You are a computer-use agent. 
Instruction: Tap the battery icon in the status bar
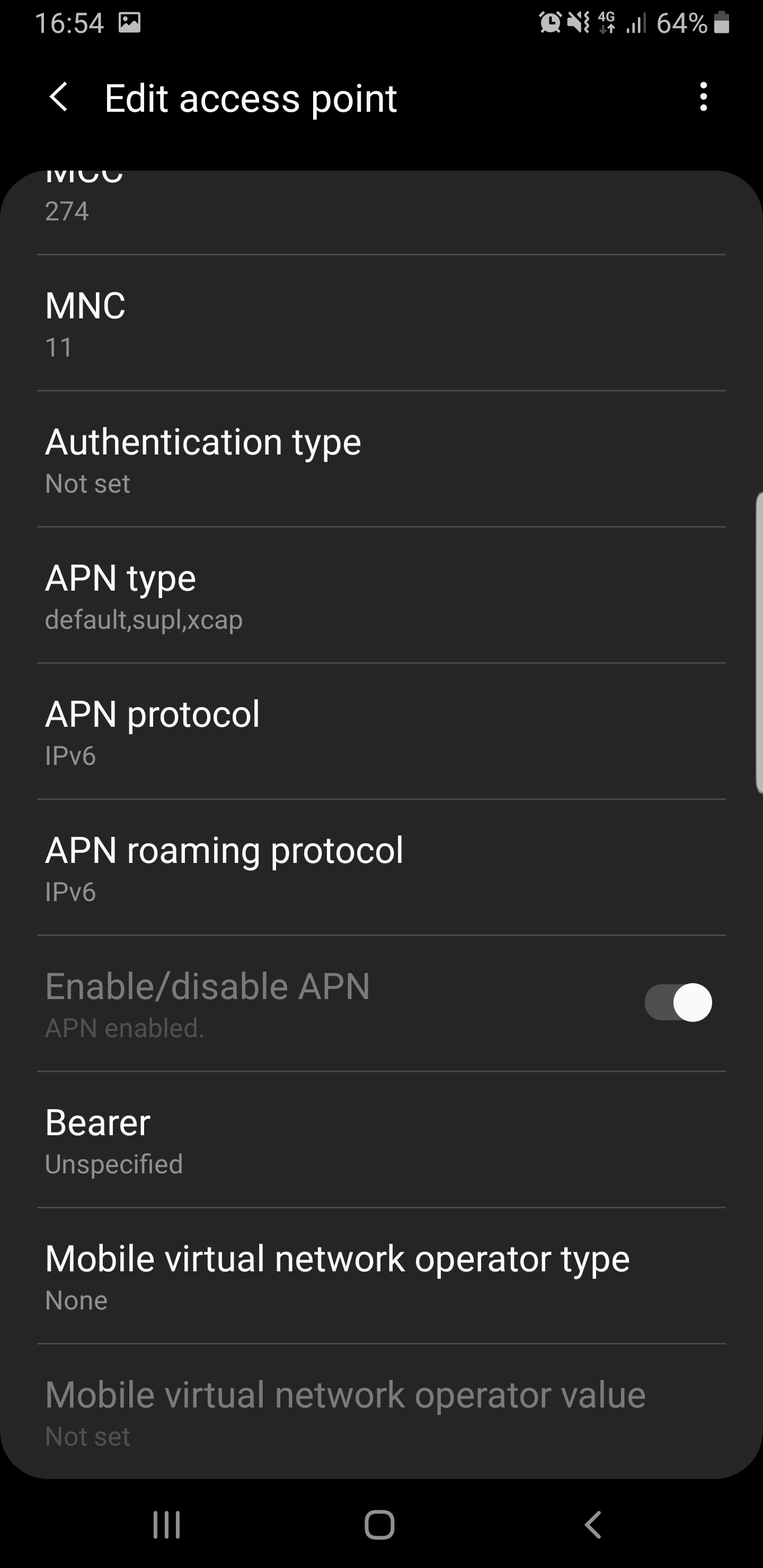point(721,23)
